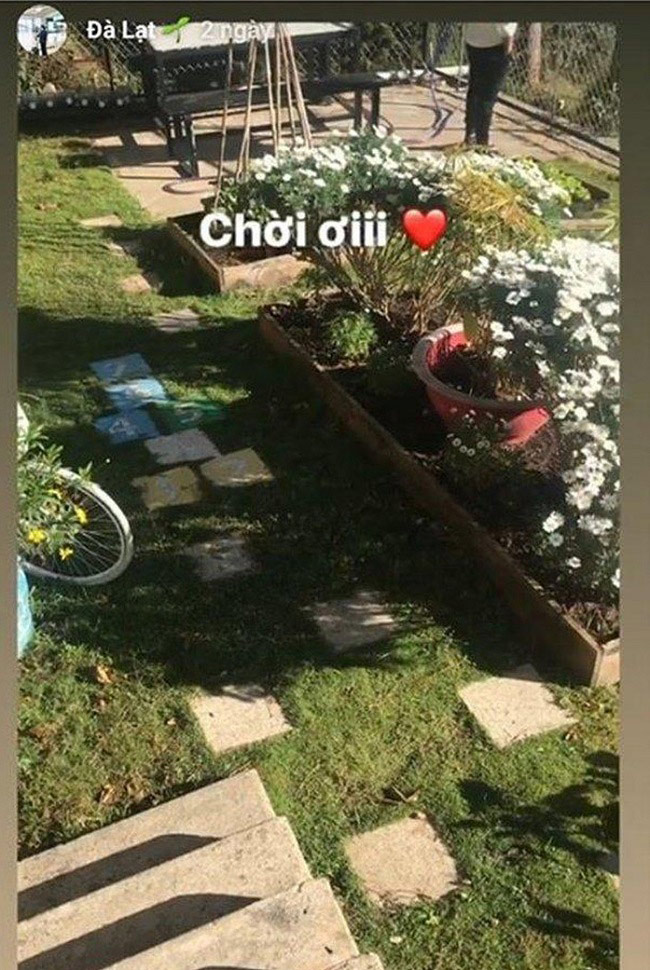Viewport: 650px width, 970px height.
Task: Open the story poster's profile avatar
Action: 42,30
